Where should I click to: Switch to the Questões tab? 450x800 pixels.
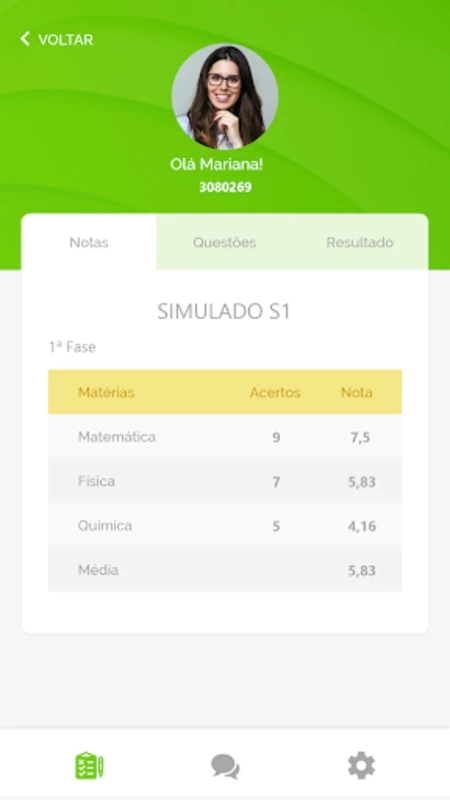[224, 242]
